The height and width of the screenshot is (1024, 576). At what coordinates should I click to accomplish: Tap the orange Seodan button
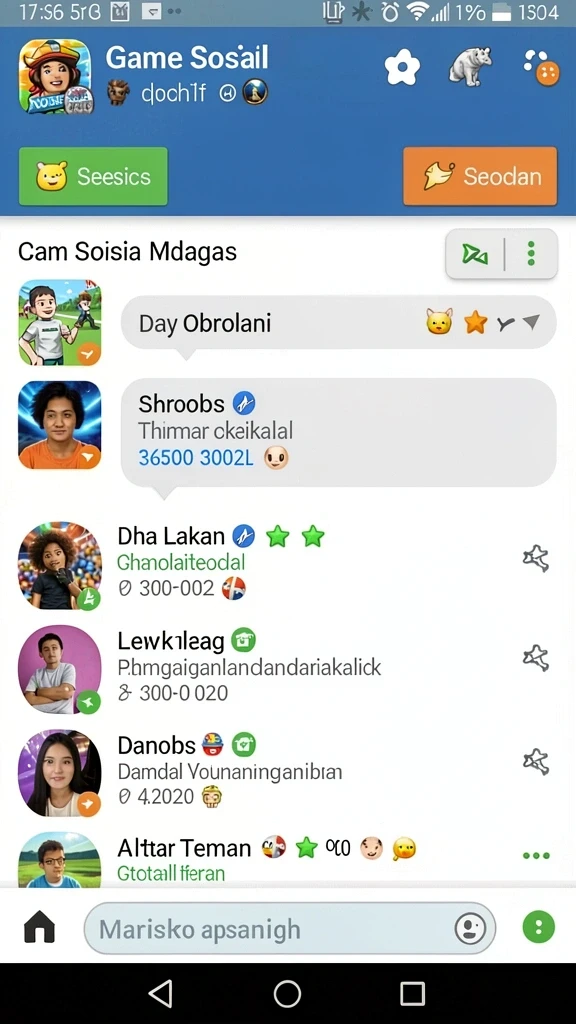pos(480,176)
